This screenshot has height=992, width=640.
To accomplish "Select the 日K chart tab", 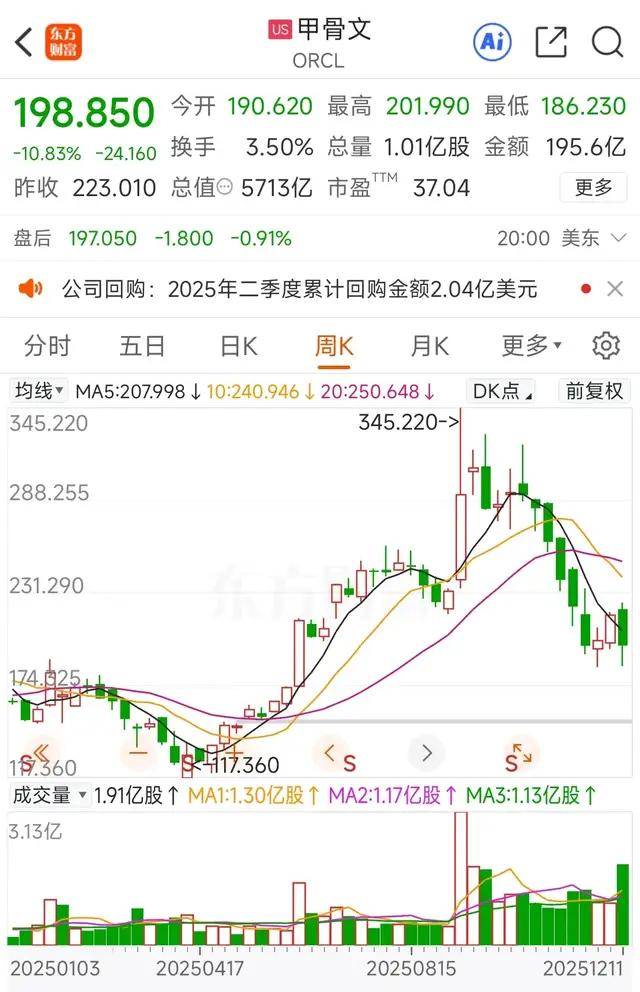I will 238,346.
